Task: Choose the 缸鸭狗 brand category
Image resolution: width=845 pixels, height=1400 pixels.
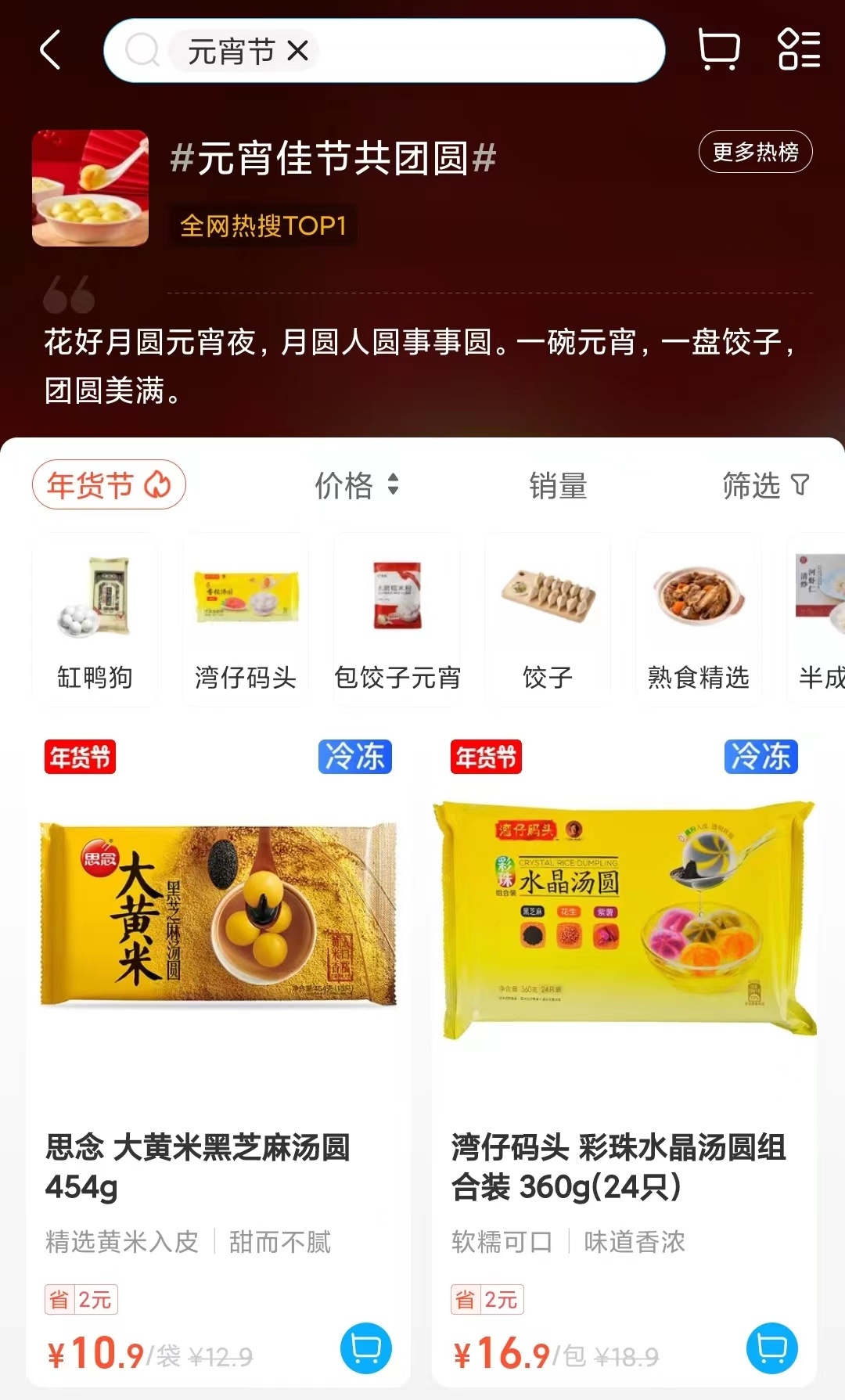Action: pyautogui.click(x=95, y=620)
